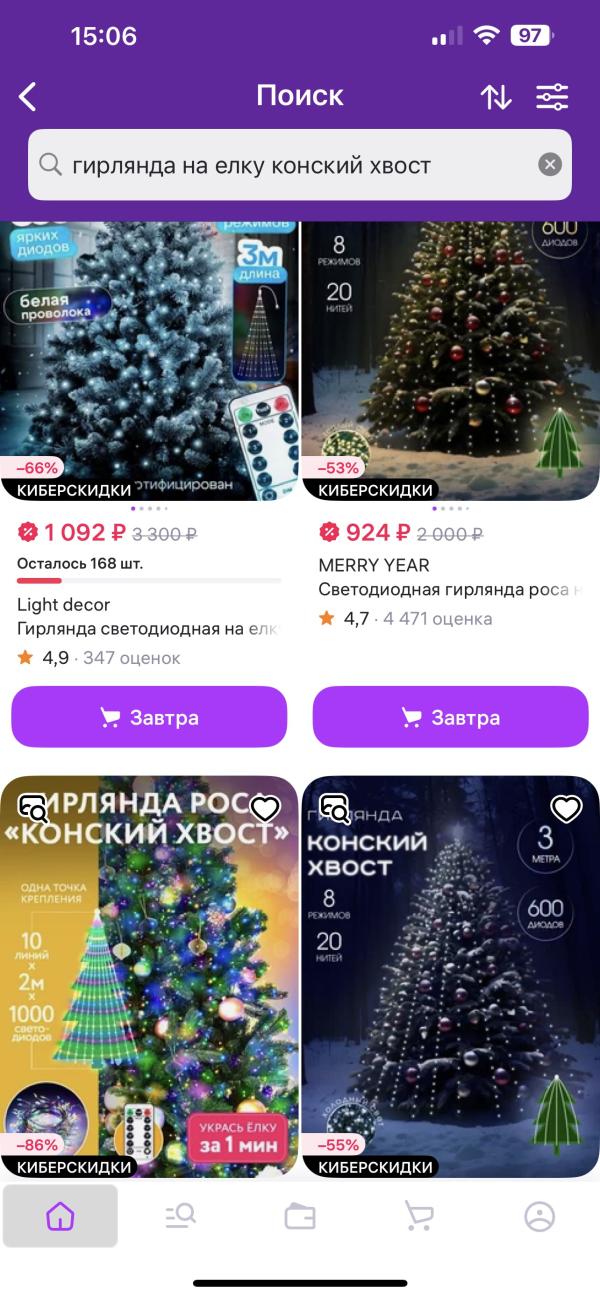The height and width of the screenshot is (1297, 600).
Task: Open the sort options icon
Action: [x=496, y=97]
